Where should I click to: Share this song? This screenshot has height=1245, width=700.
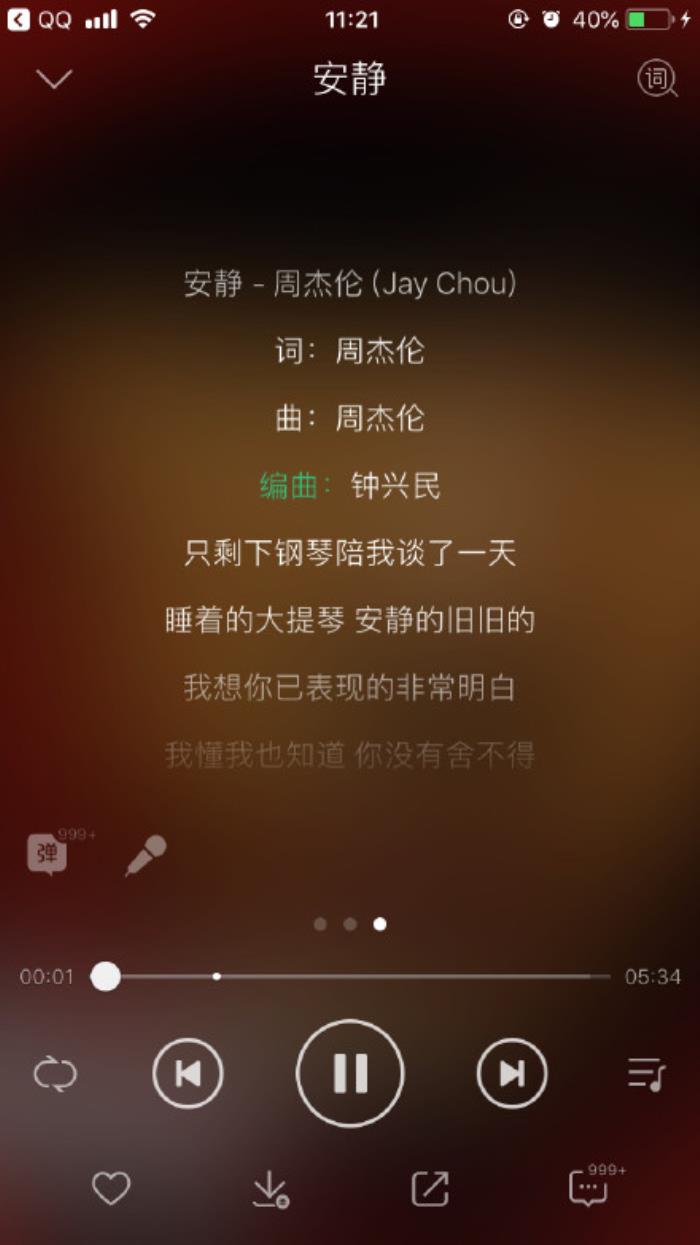coord(430,1188)
